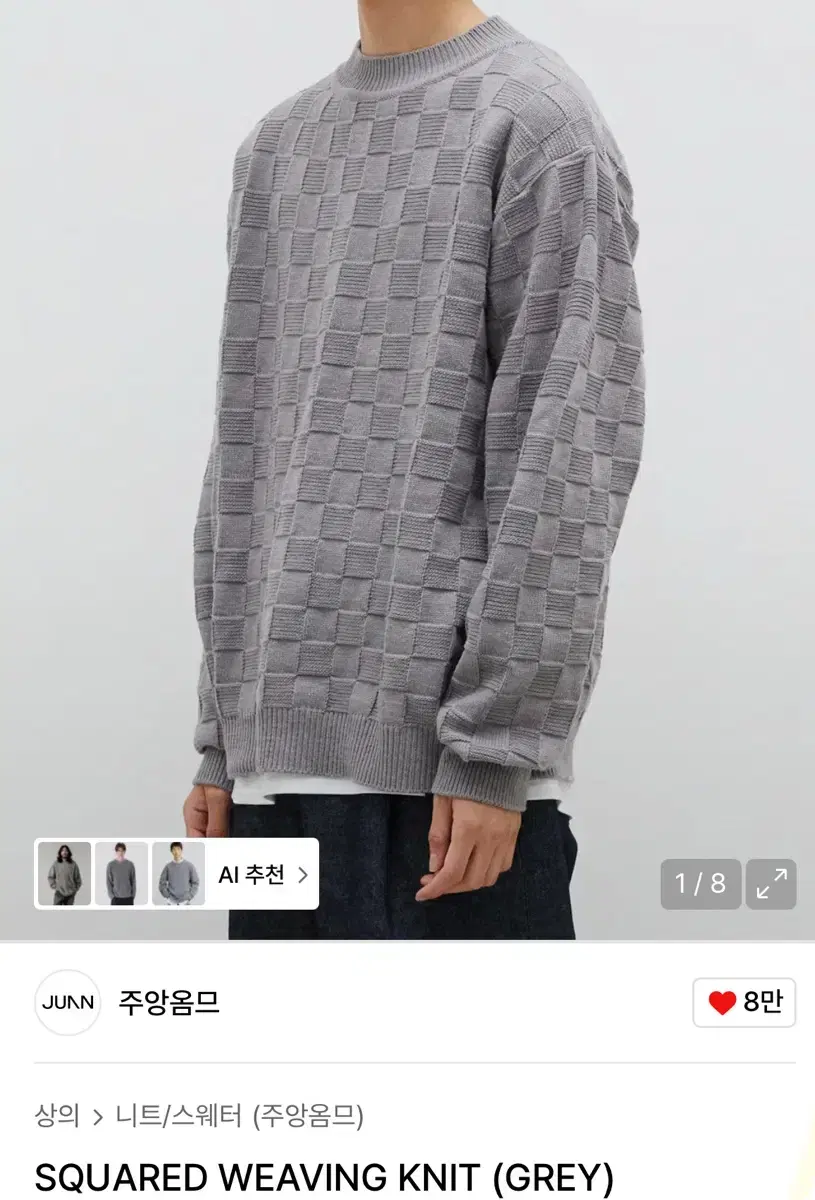Screen dimensions: 815x1200
Task: Open the JUNN seller logo icon
Action: [x=67, y=1003]
